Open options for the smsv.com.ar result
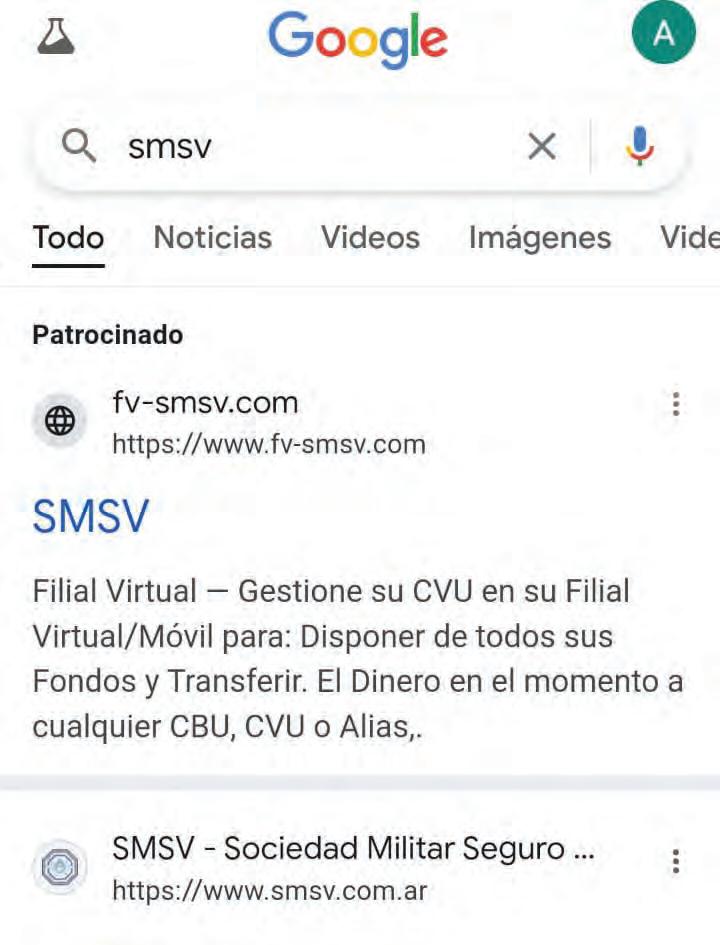Viewport: 720px width, 945px height. 677,861
